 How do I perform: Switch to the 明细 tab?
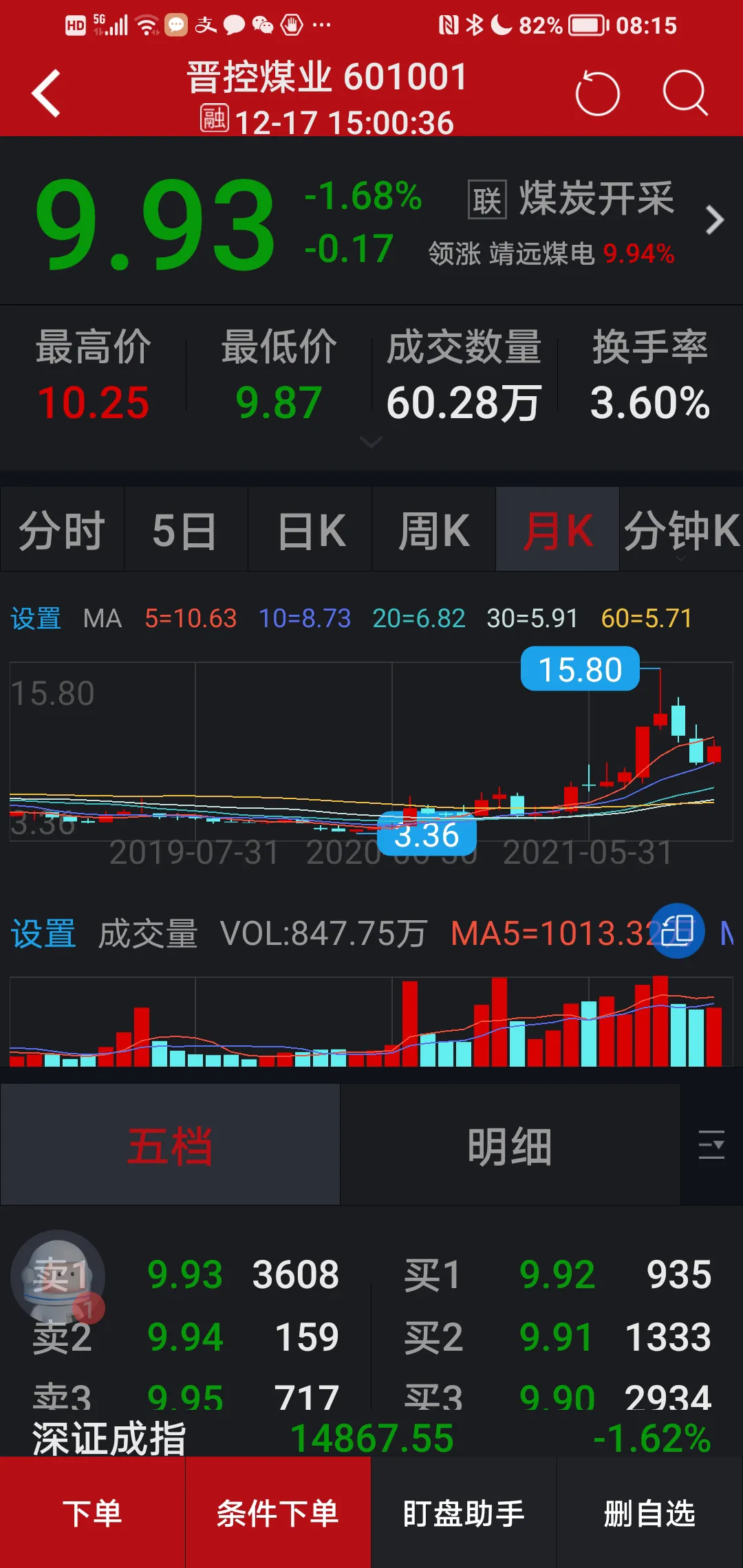point(510,1146)
